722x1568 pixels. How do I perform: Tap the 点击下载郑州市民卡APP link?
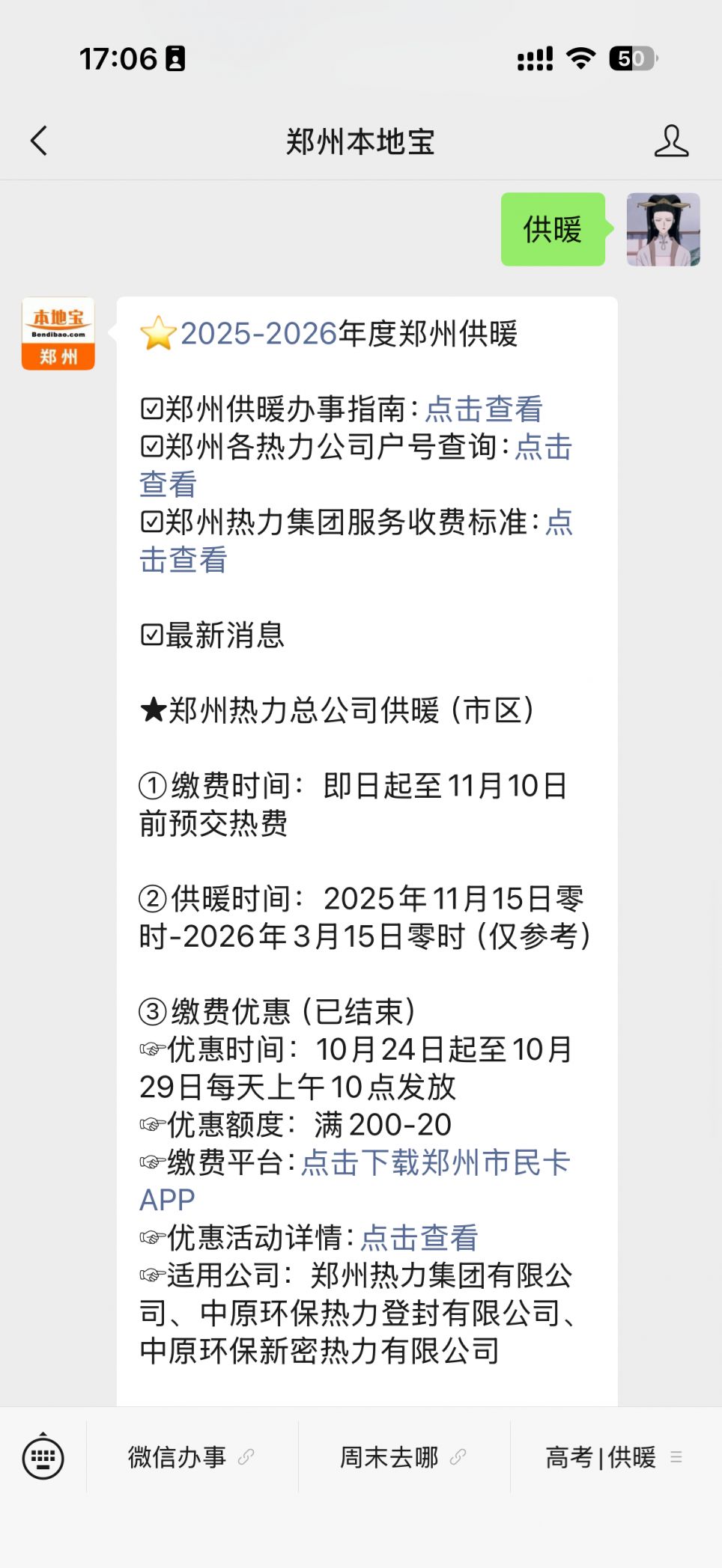435,1162
